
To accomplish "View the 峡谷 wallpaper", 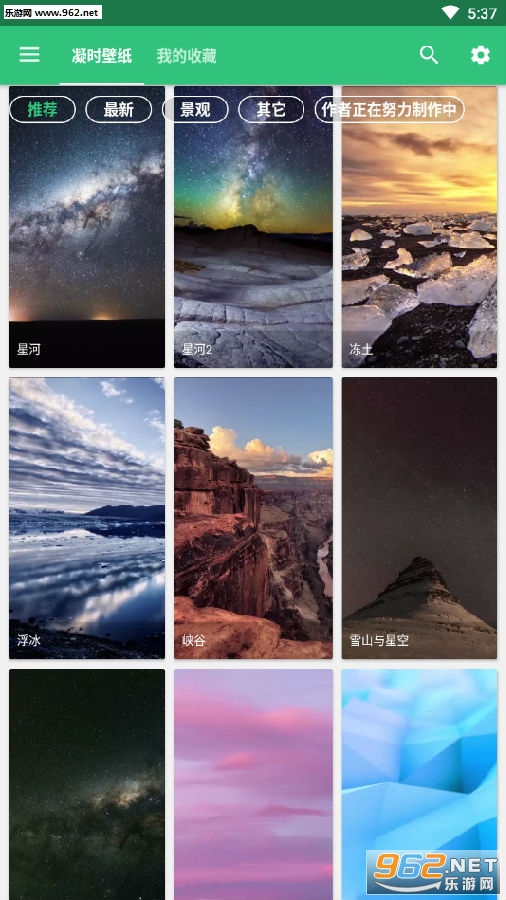I will pyautogui.click(x=253, y=518).
